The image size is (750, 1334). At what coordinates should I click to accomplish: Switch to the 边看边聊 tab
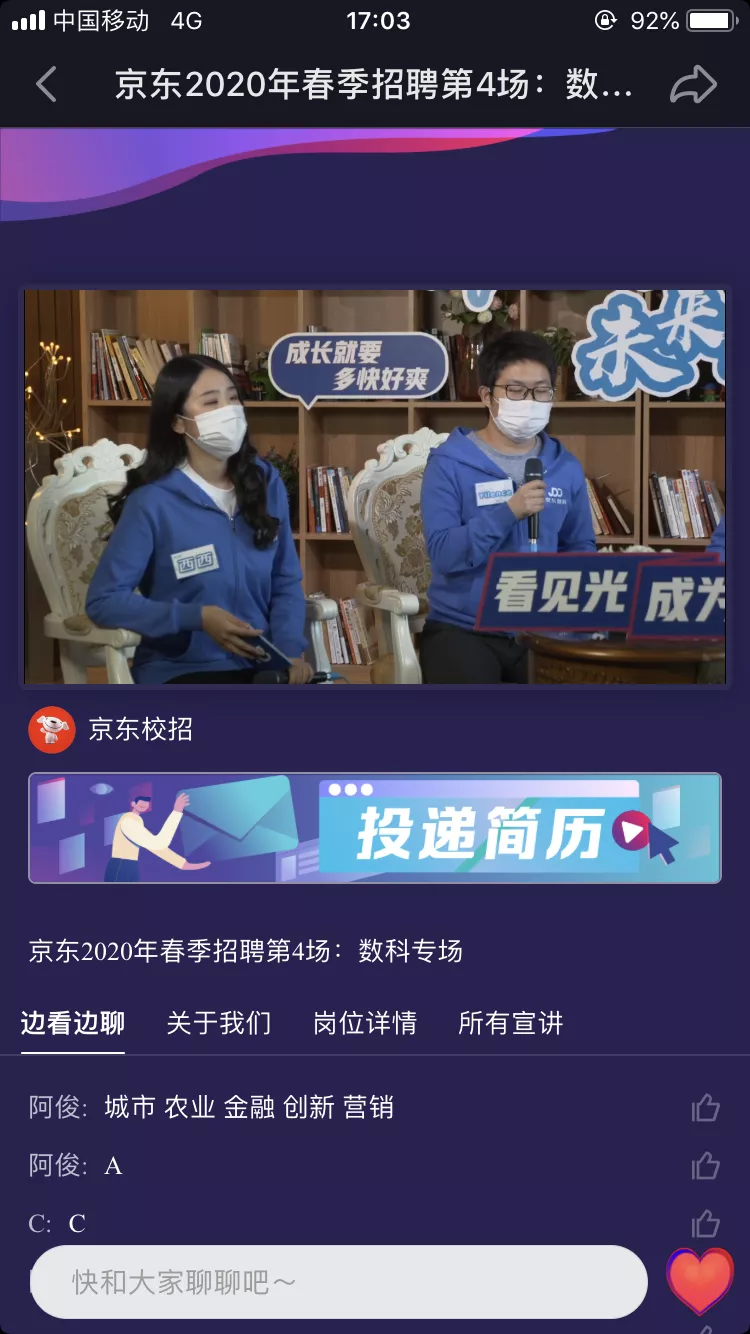point(73,1023)
